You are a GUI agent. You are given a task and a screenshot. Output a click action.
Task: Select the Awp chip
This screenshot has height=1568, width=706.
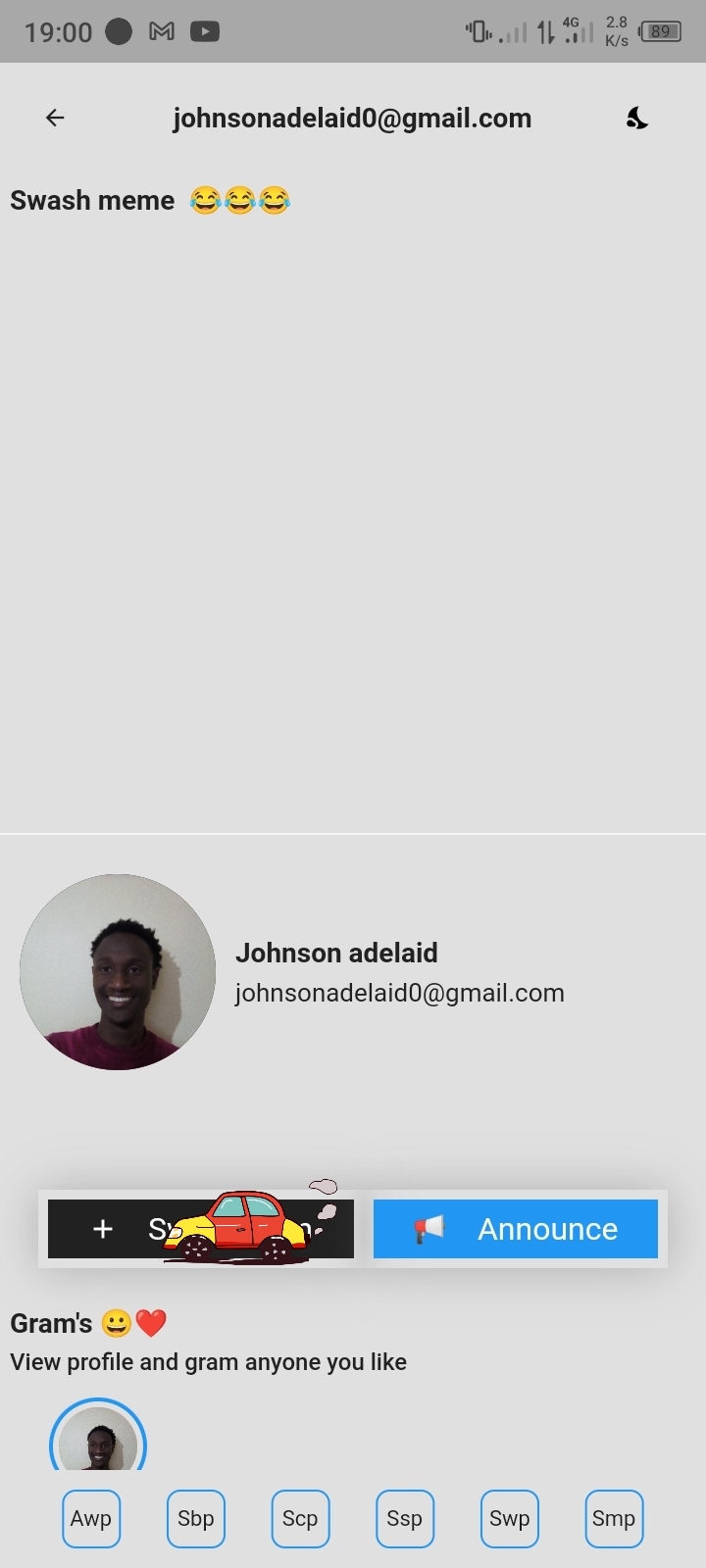tap(91, 1518)
